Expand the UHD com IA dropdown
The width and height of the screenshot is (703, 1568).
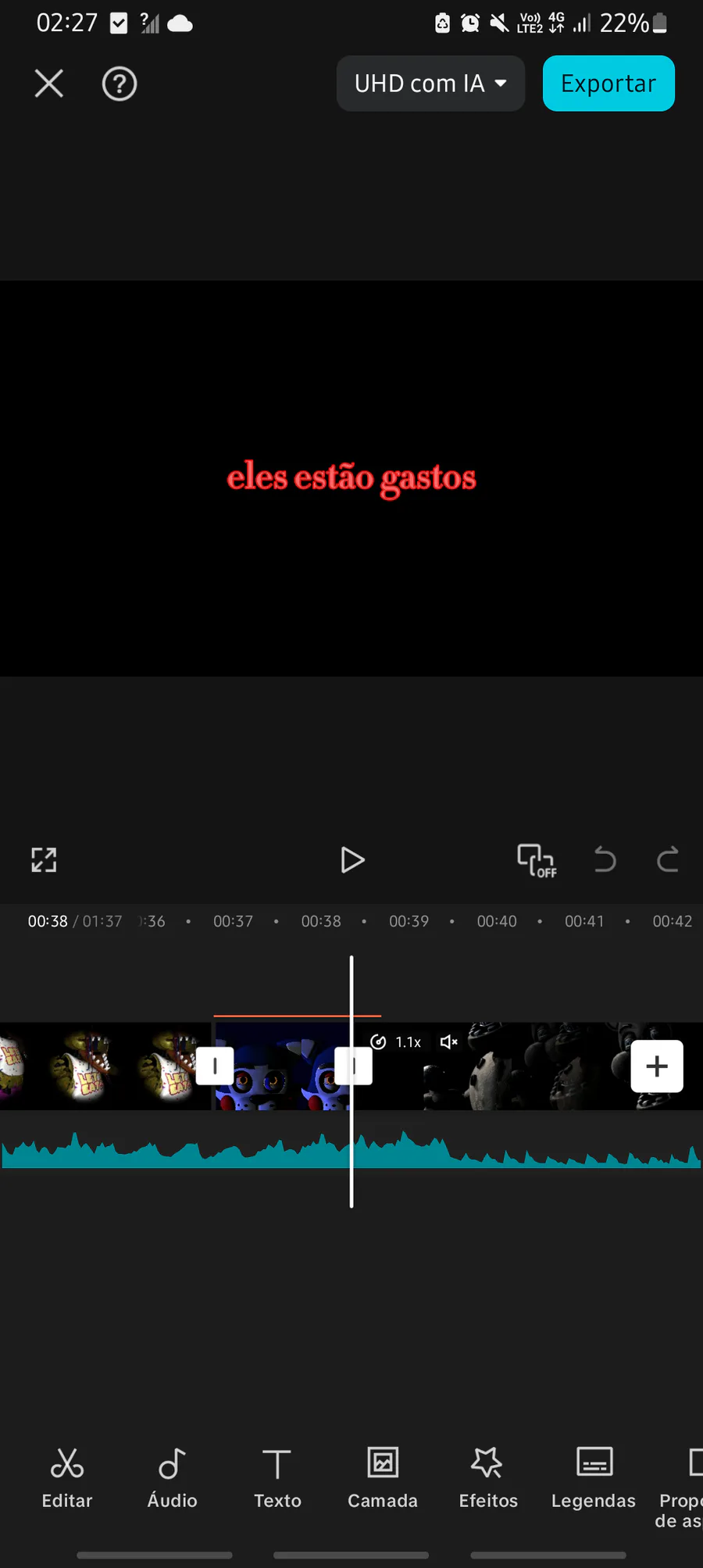[430, 84]
